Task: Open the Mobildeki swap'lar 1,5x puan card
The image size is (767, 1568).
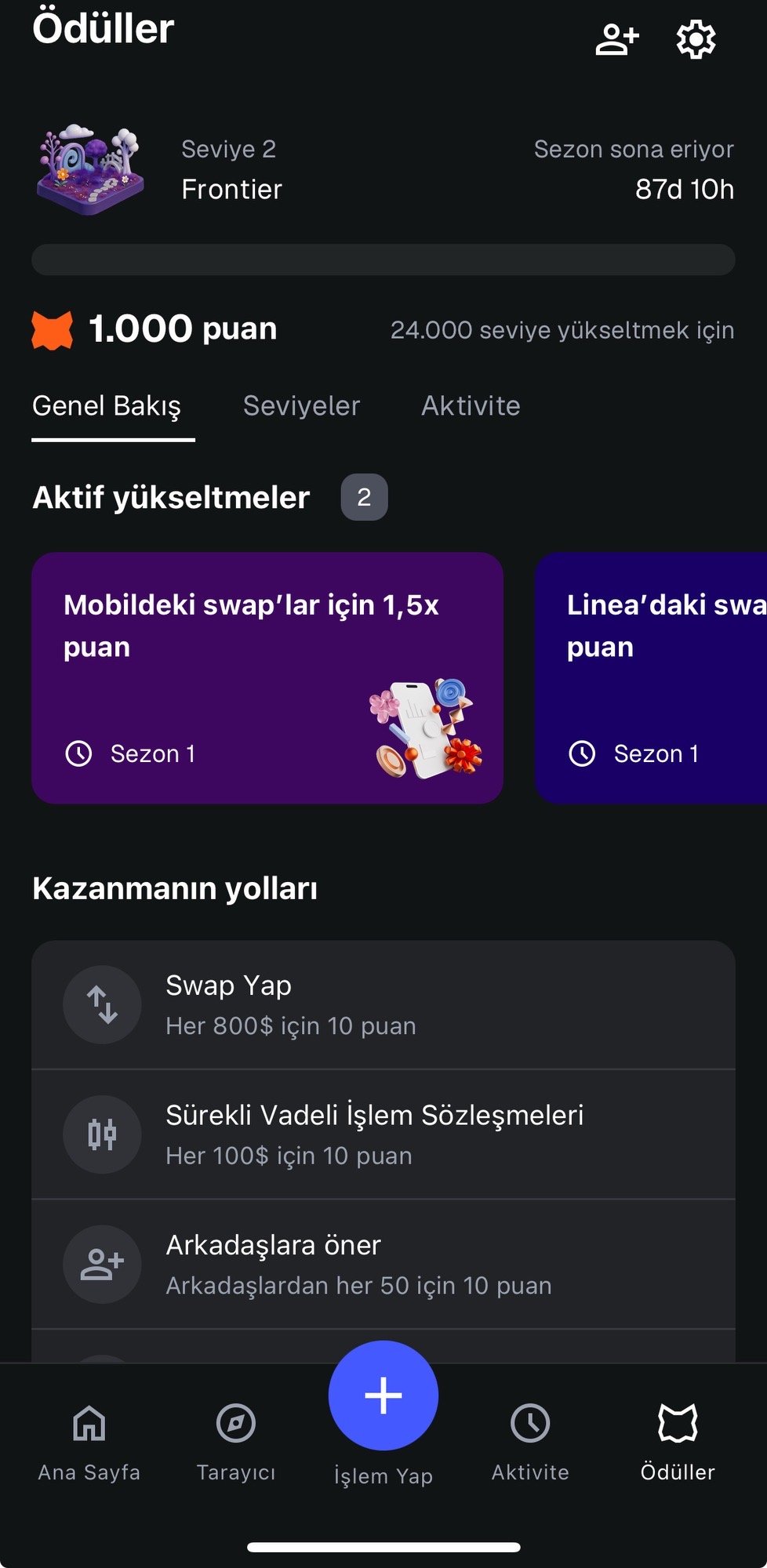Action: [x=267, y=677]
